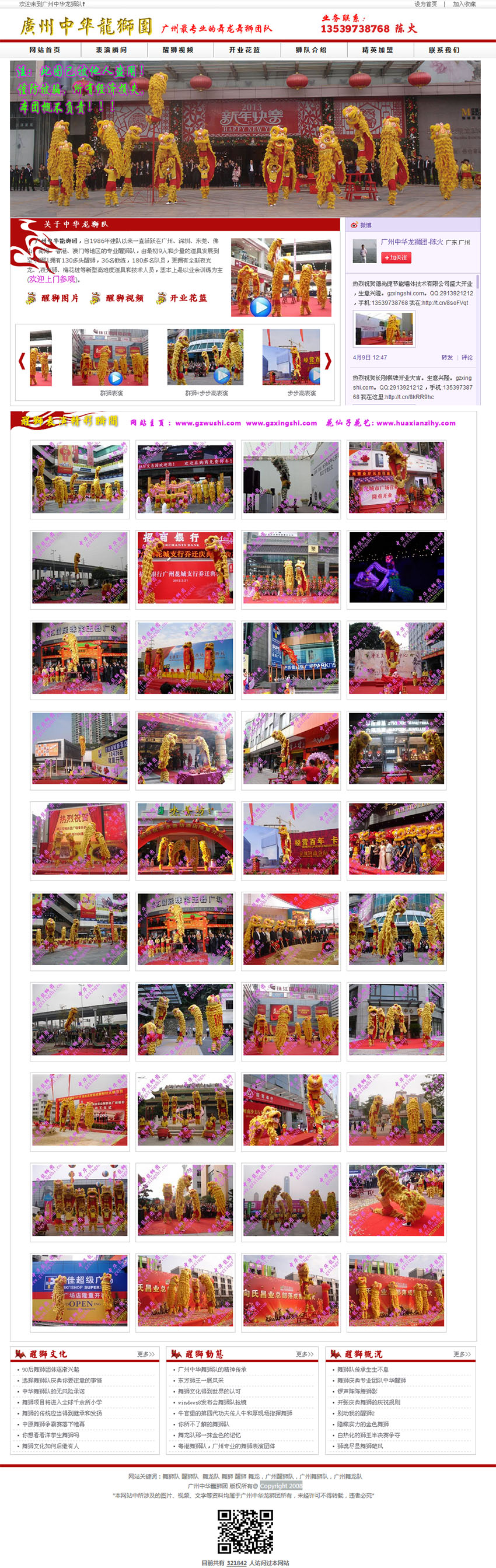Viewport: 496px width, 1568px height.
Task: Follow the Weibo account with +加关注
Action: (396, 257)
